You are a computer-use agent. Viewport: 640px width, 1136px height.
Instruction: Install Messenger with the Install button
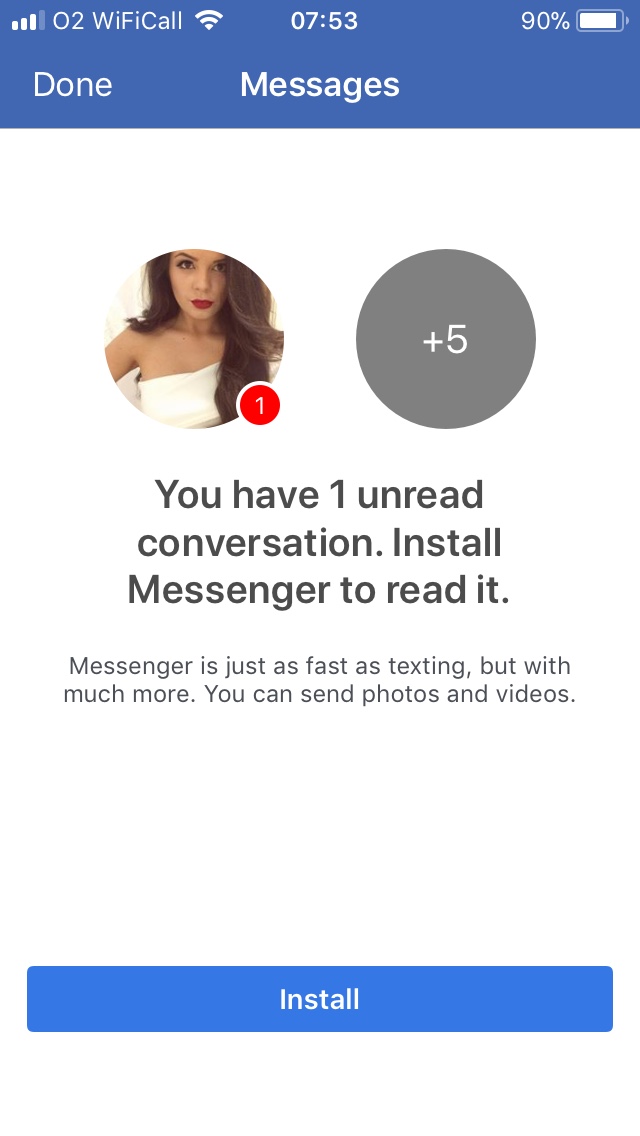point(320,998)
